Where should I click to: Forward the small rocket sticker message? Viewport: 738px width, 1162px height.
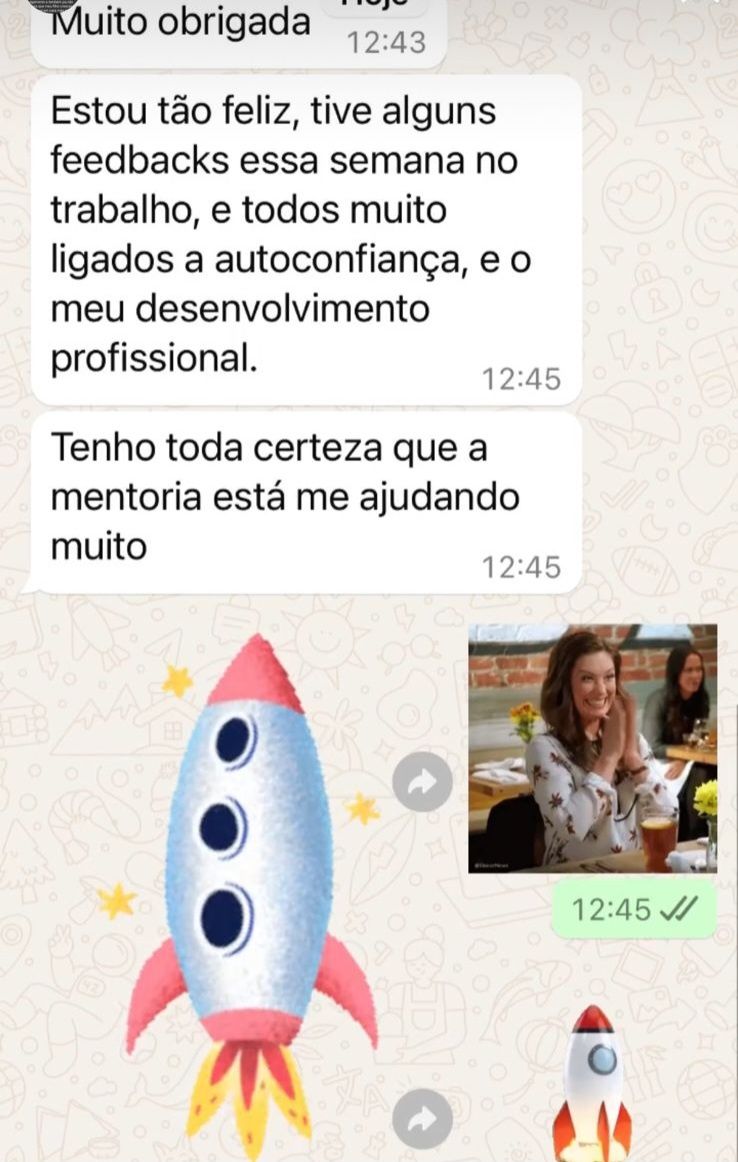423,1120
